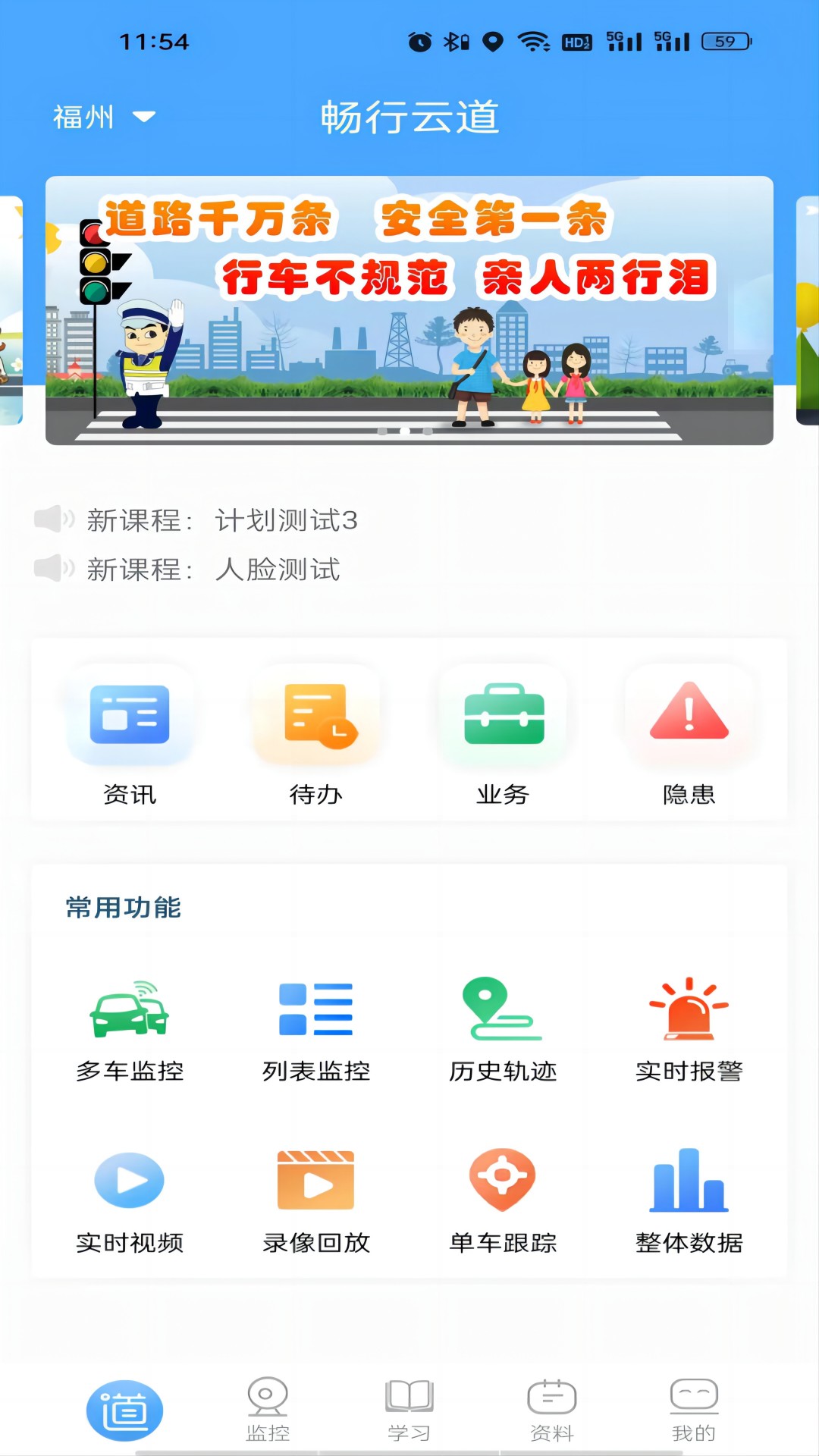Click the speaker icon beside 人脸测试 announcement

pos(53,570)
